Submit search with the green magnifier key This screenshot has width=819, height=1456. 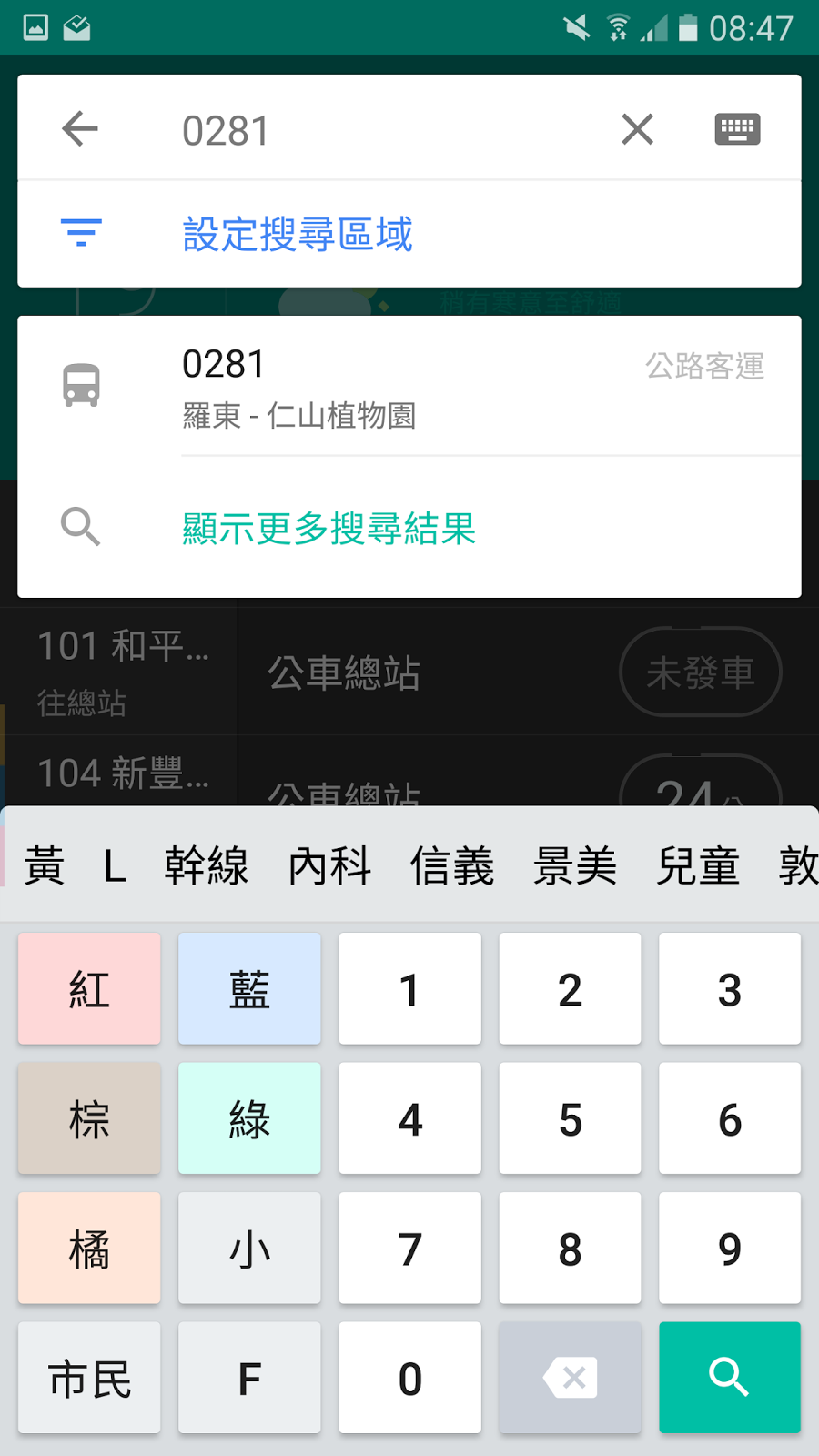point(730,1378)
